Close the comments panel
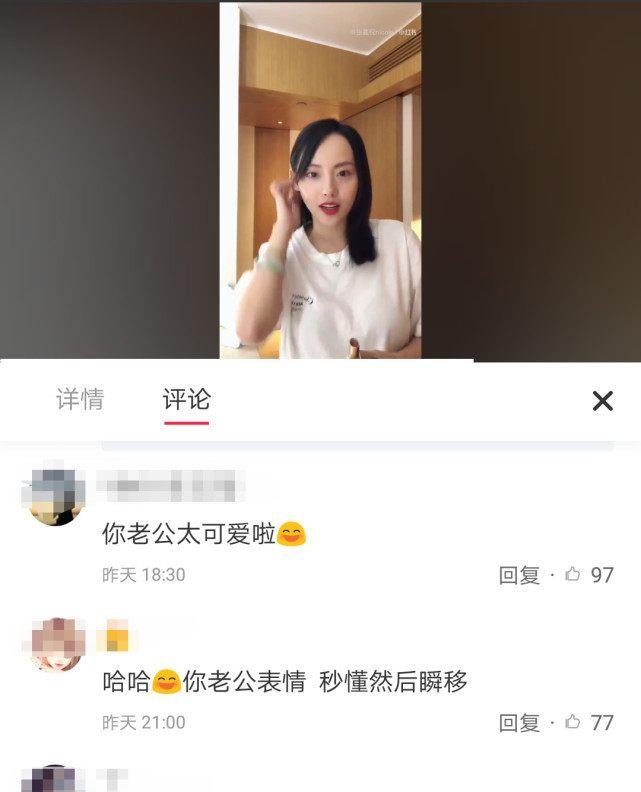 pos(602,401)
